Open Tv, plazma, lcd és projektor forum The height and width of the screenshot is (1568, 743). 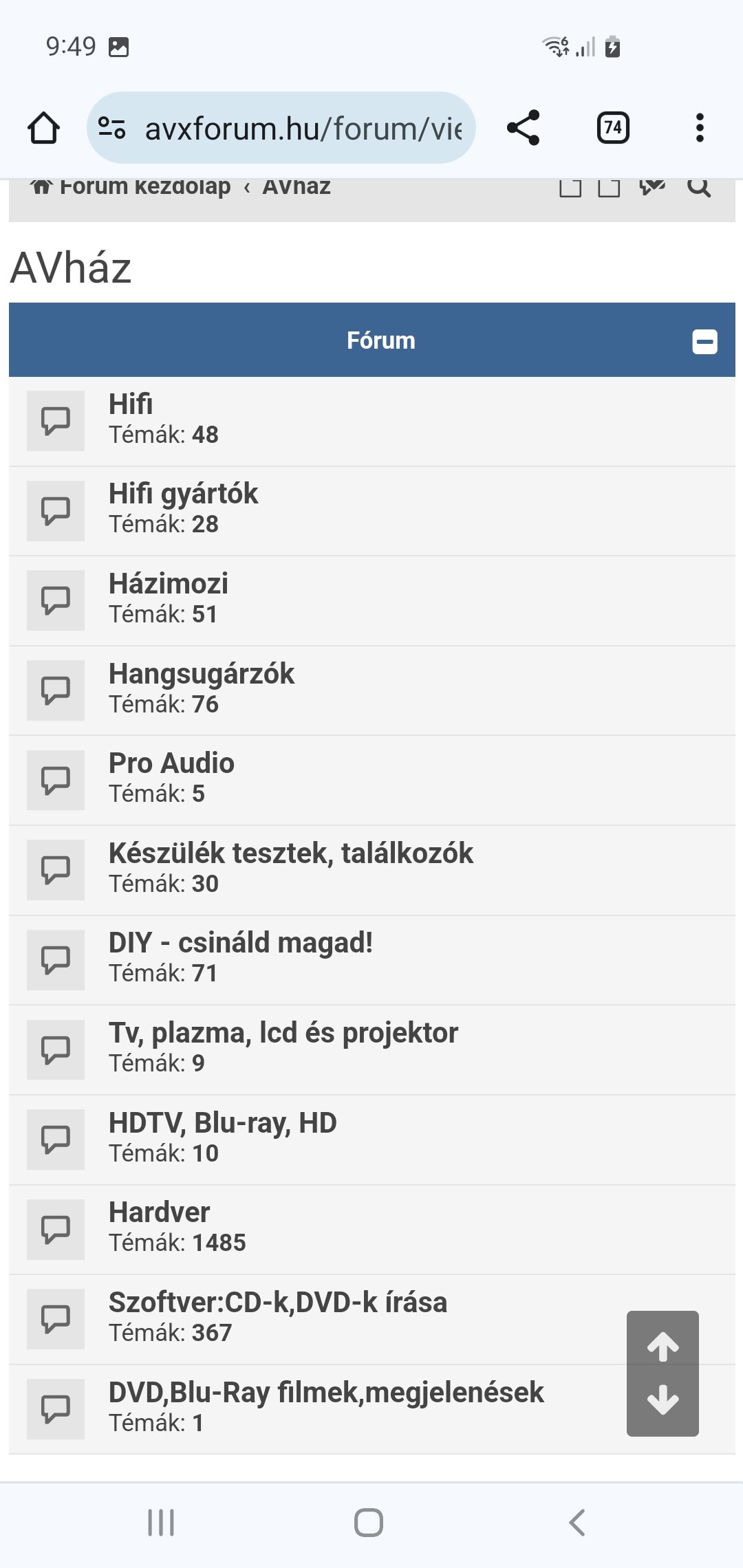point(283,1033)
